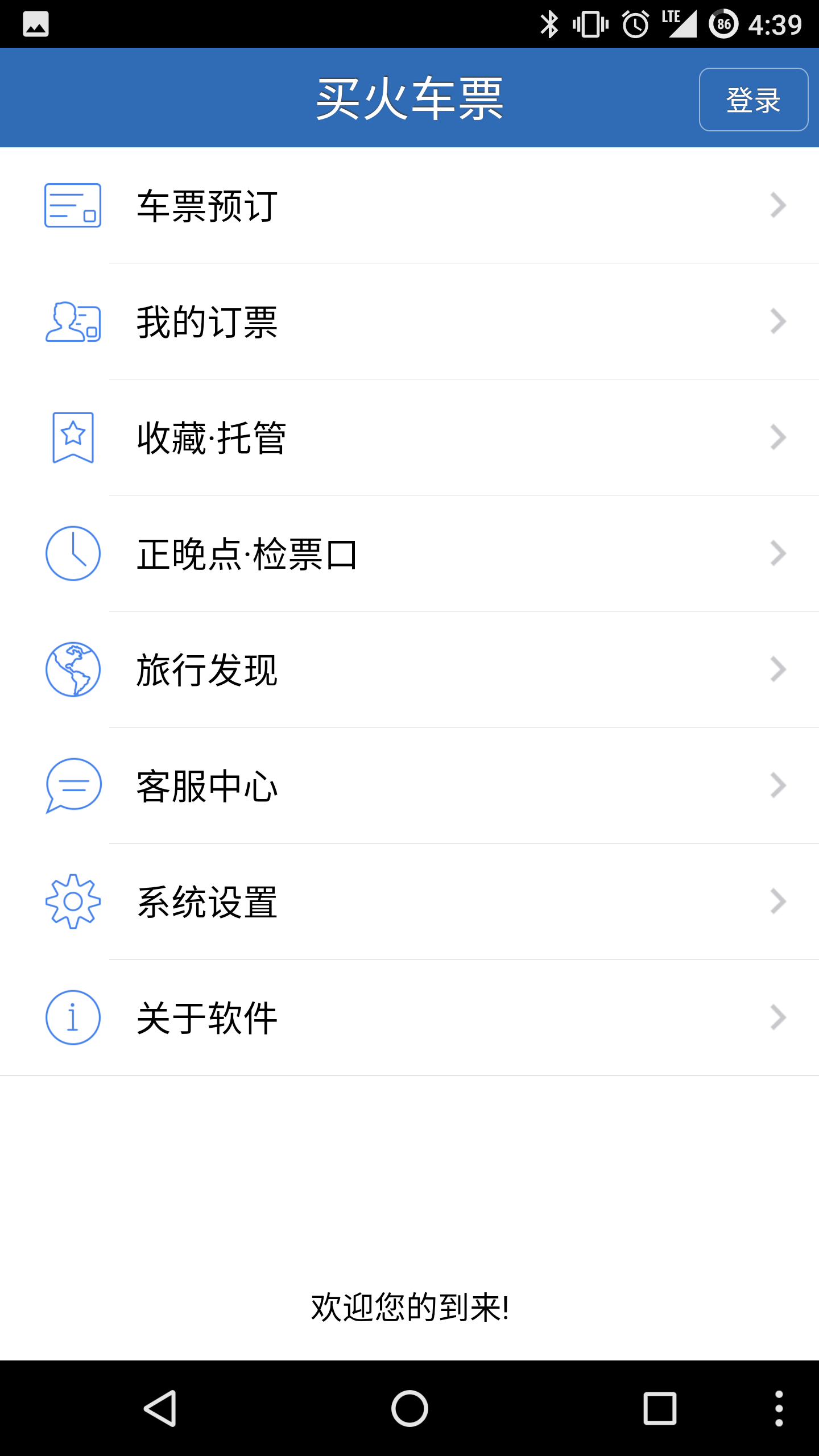Enter 客服中心 customer service
The width and height of the screenshot is (819, 1456).
[409, 785]
